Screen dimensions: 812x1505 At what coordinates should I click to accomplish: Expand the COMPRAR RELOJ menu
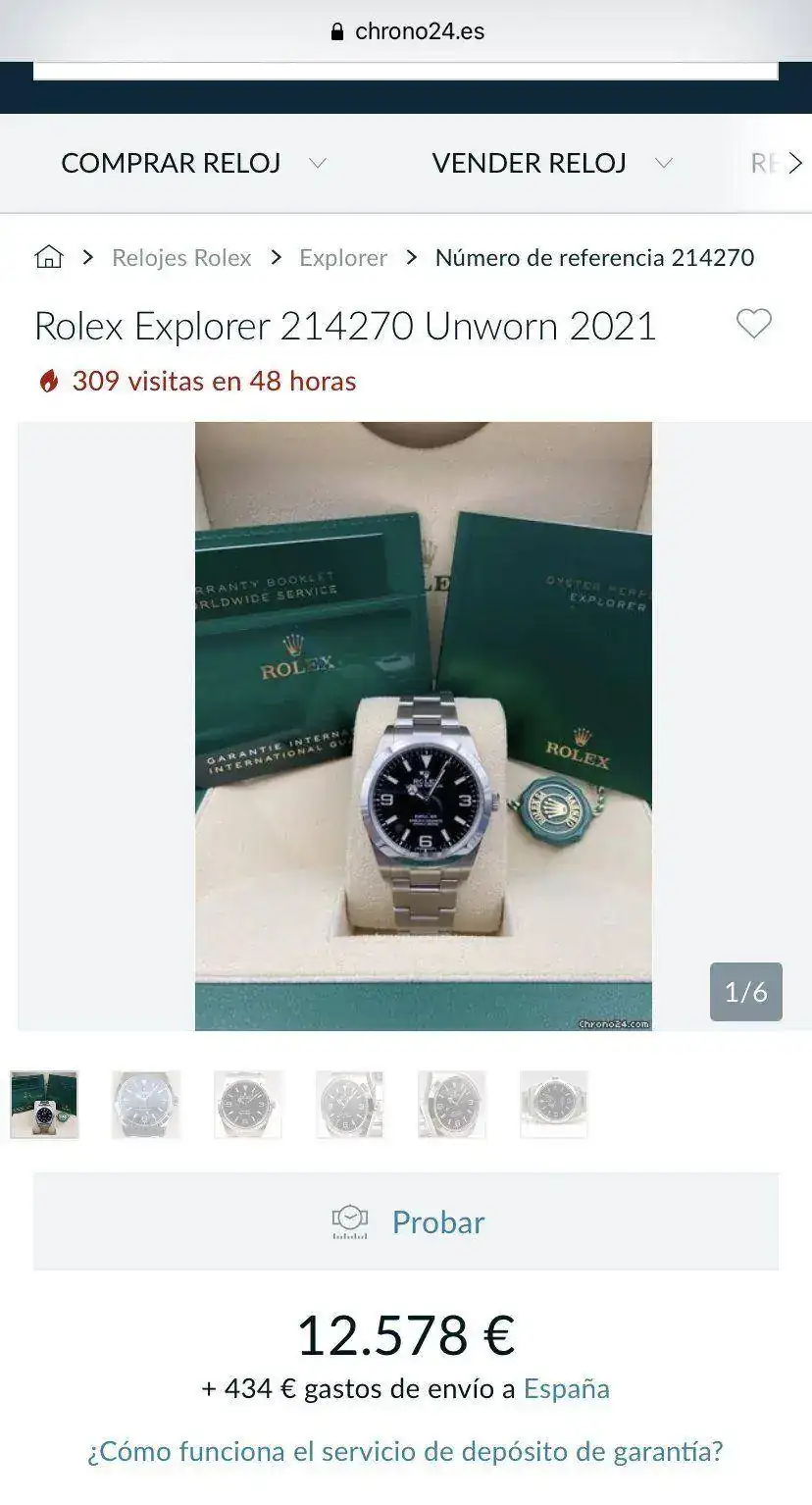pos(193,163)
